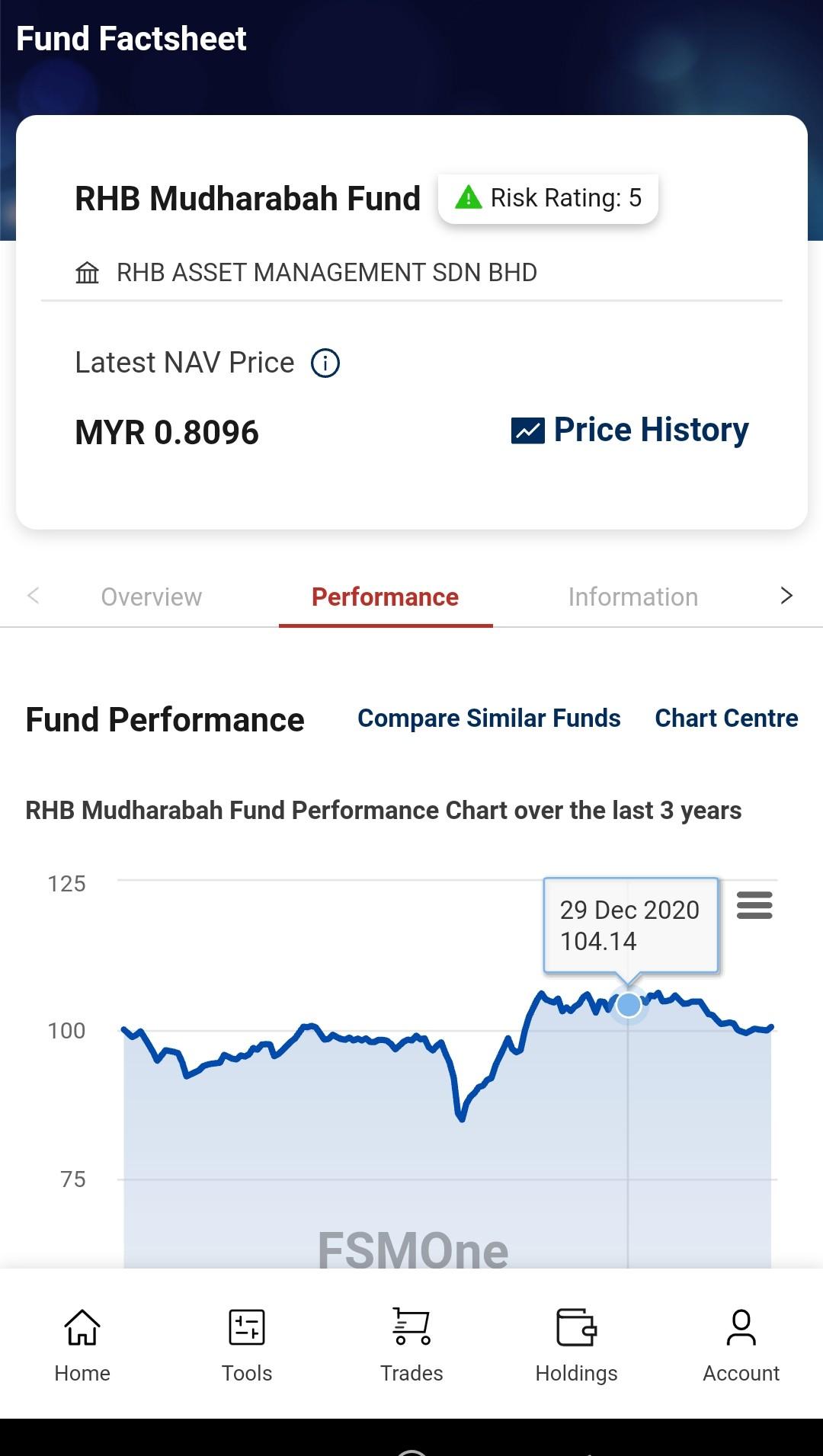Go to the Home tab
Image resolution: width=823 pixels, height=1456 pixels.
coord(82,1345)
